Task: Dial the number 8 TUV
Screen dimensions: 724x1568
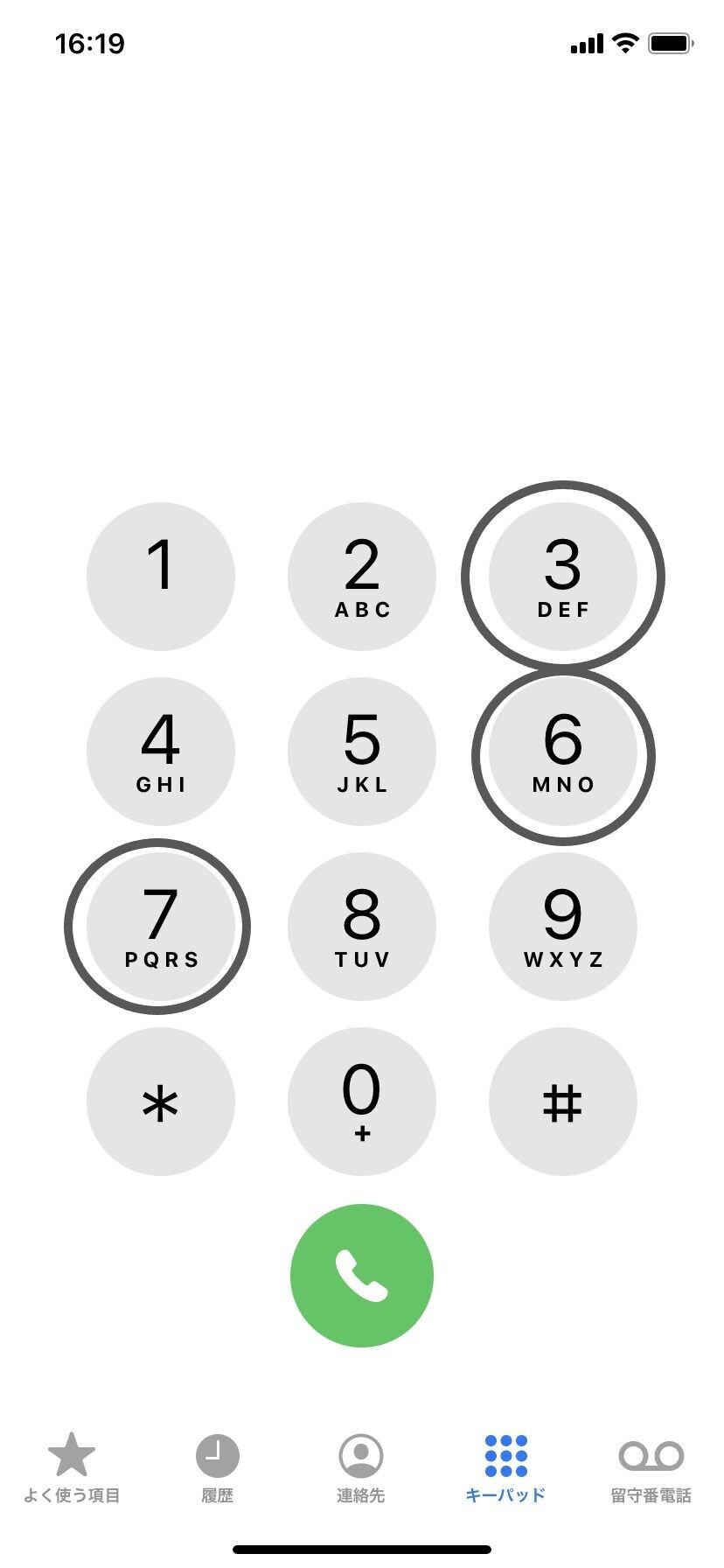Action: click(x=362, y=926)
